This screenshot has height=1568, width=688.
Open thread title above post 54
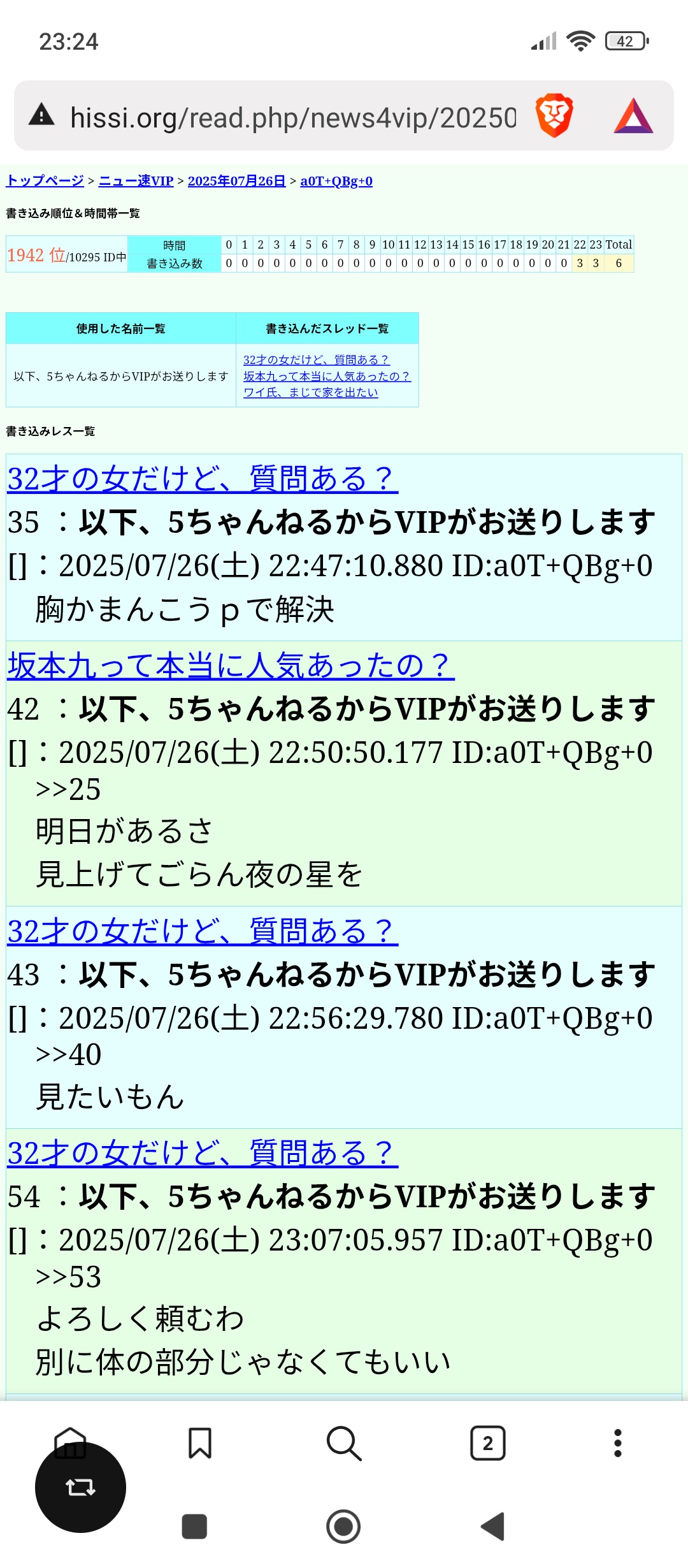203,1153
